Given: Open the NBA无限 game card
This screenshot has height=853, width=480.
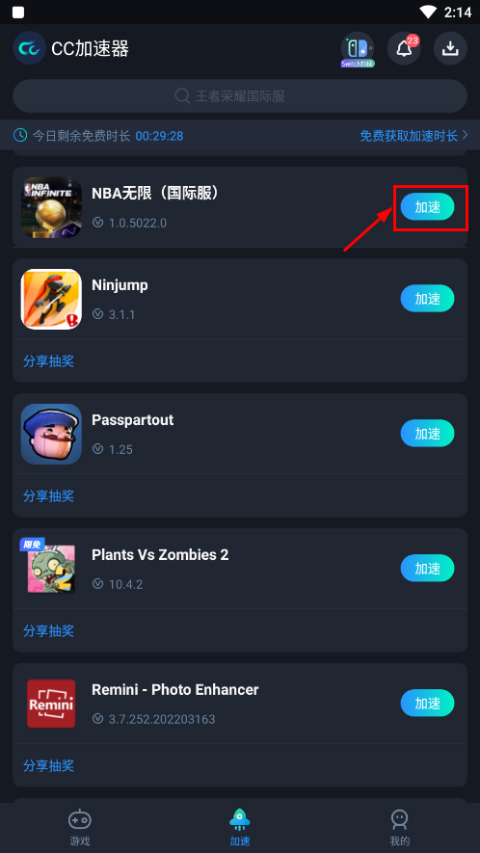Looking at the screenshot, I should click(x=240, y=207).
